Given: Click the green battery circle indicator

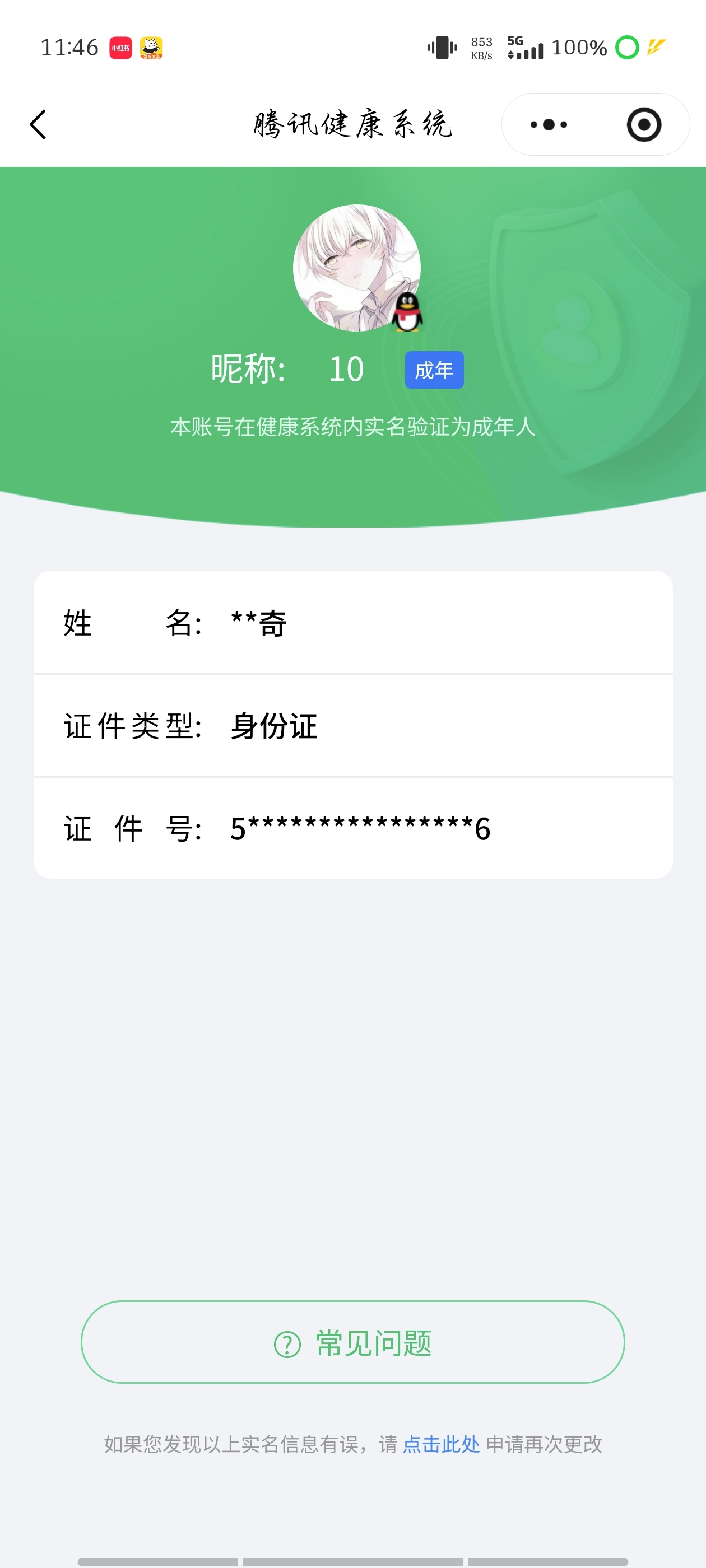Looking at the screenshot, I should point(627,46).
